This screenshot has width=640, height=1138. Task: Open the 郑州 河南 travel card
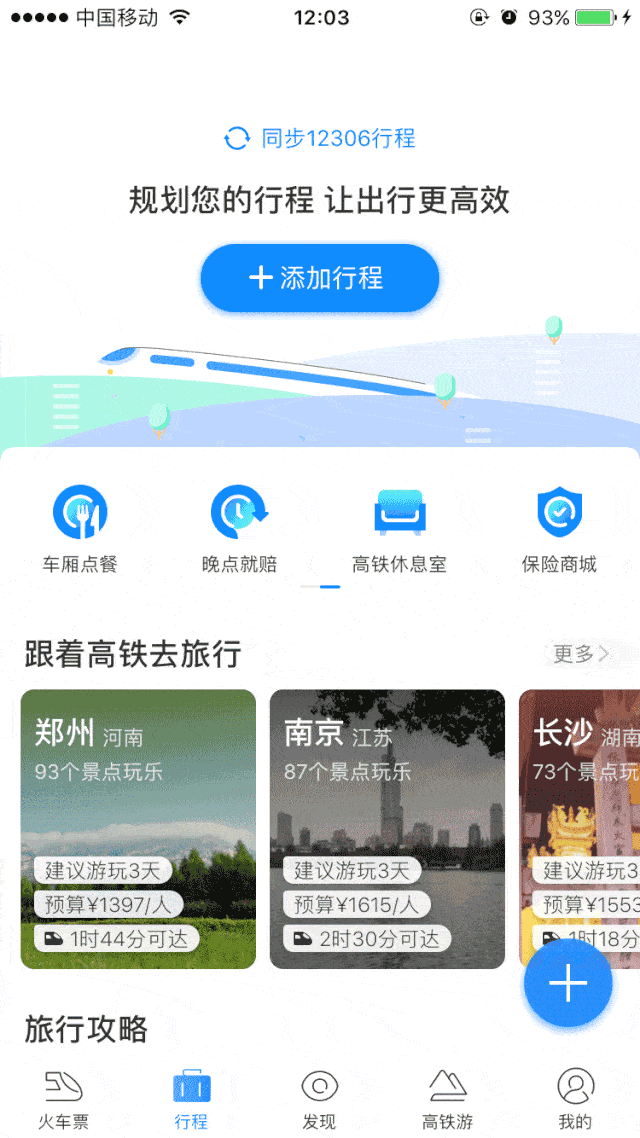(138, 829)
